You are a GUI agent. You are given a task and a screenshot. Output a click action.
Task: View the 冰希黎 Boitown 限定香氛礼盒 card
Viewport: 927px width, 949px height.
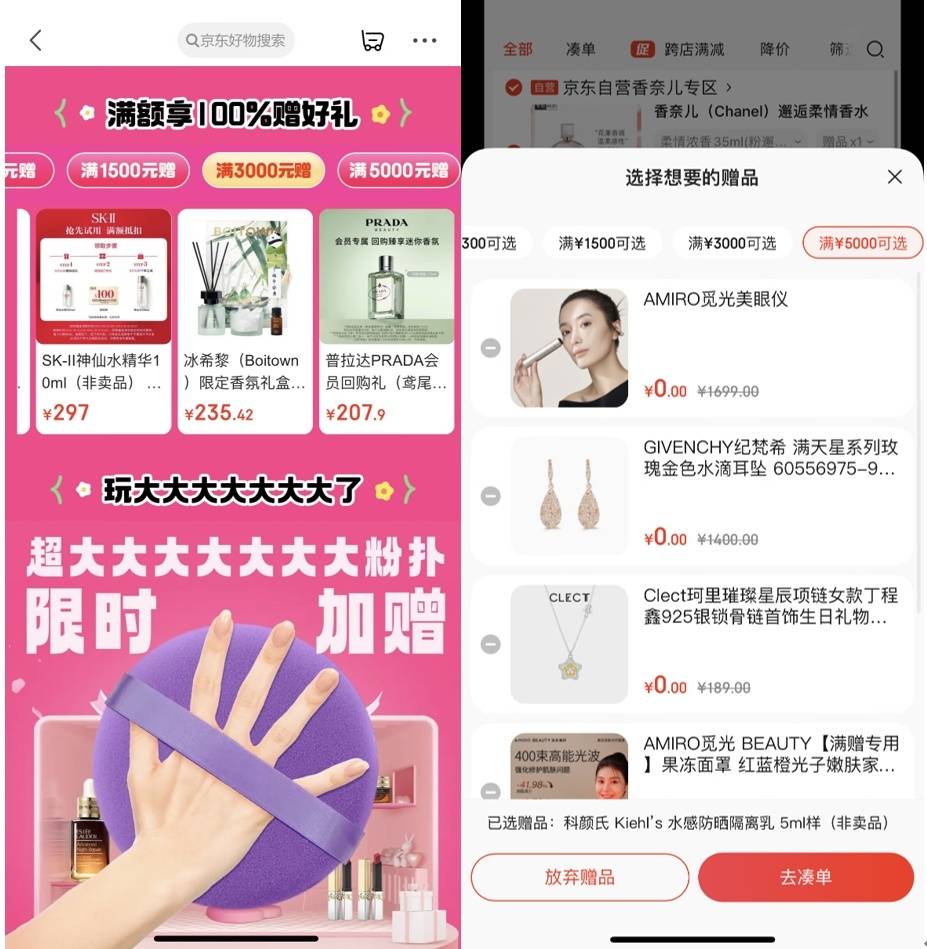click(x=245, y=320)
